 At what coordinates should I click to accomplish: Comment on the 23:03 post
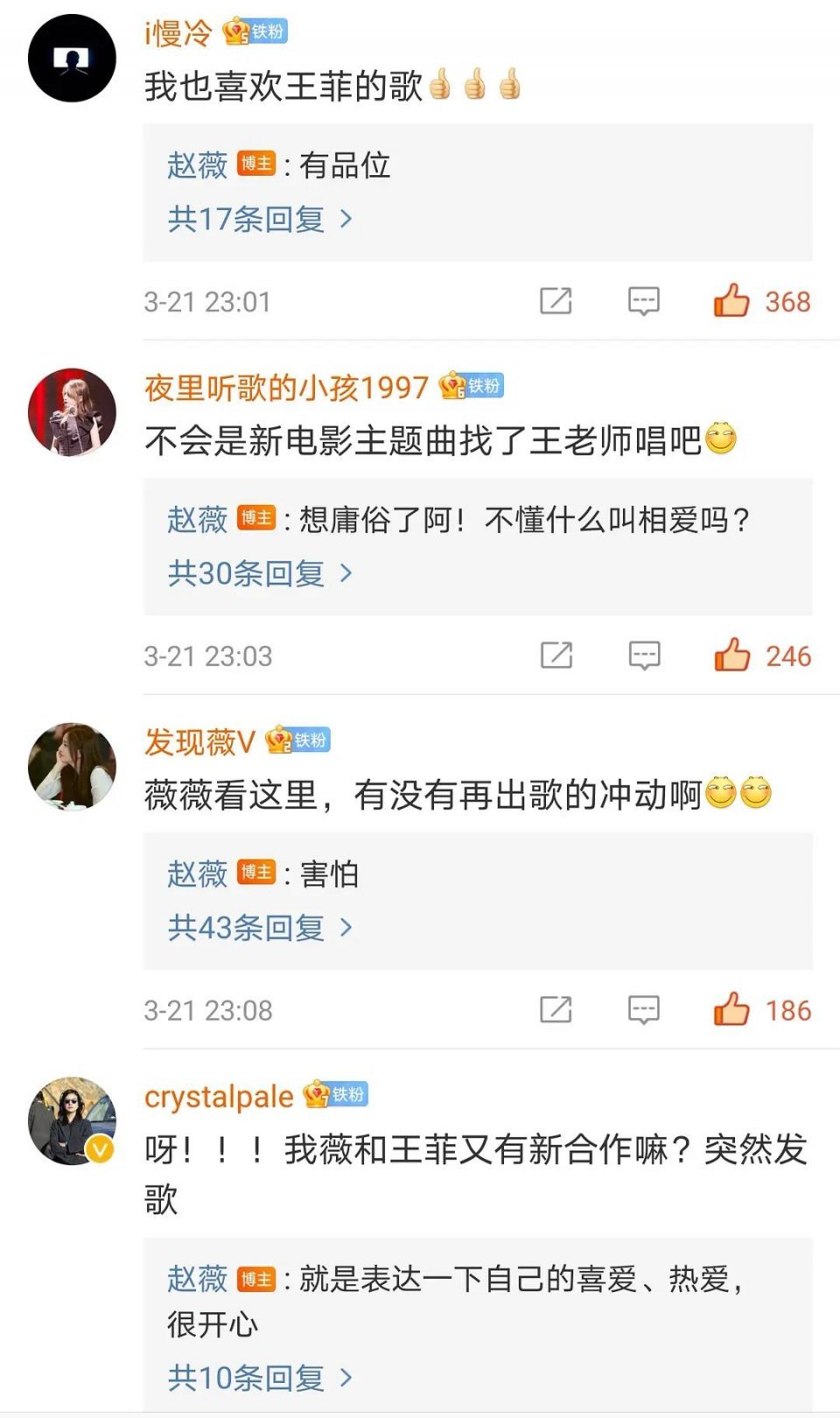pos(644,656)
